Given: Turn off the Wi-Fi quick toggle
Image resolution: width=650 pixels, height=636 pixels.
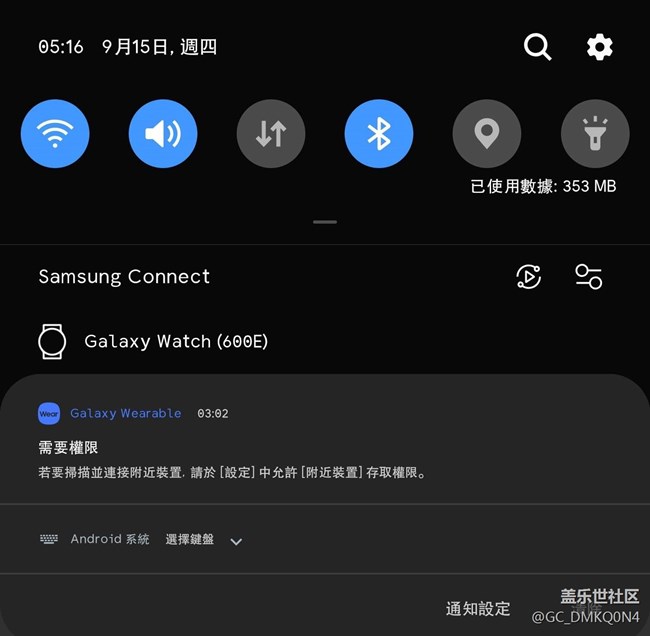Looking at the screenshot, I should [x=55, y=134].
